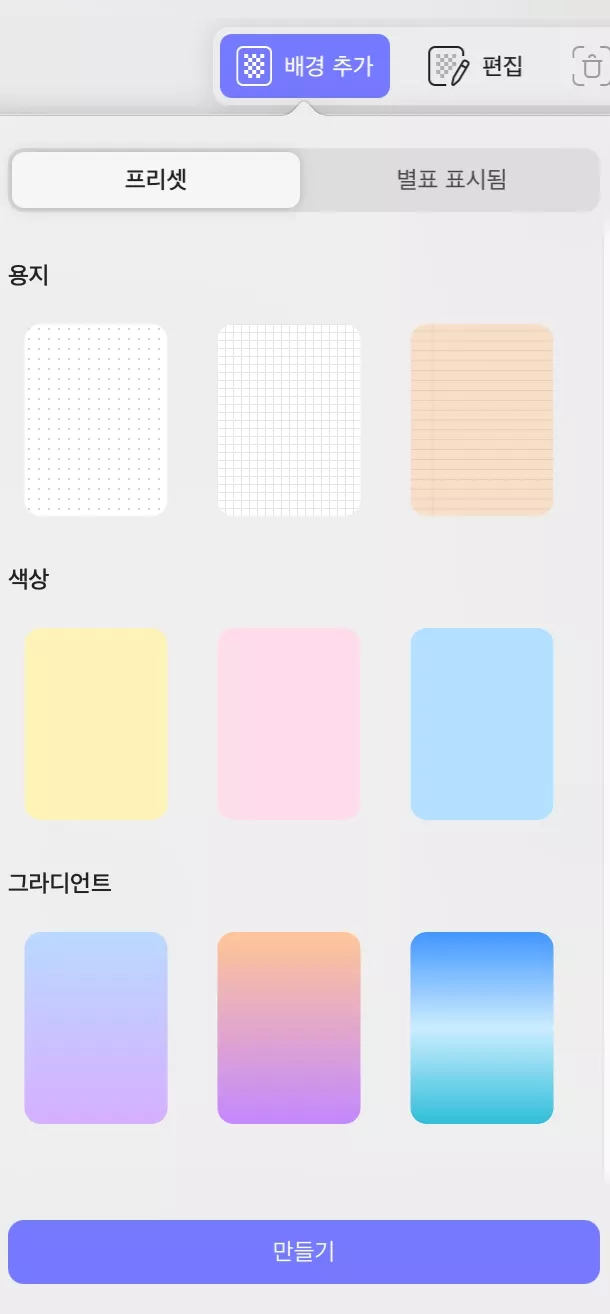The image size is (610, 1314).
Task: Tap the 배경 추가 toolbar button
Action: tap(305, 66)
